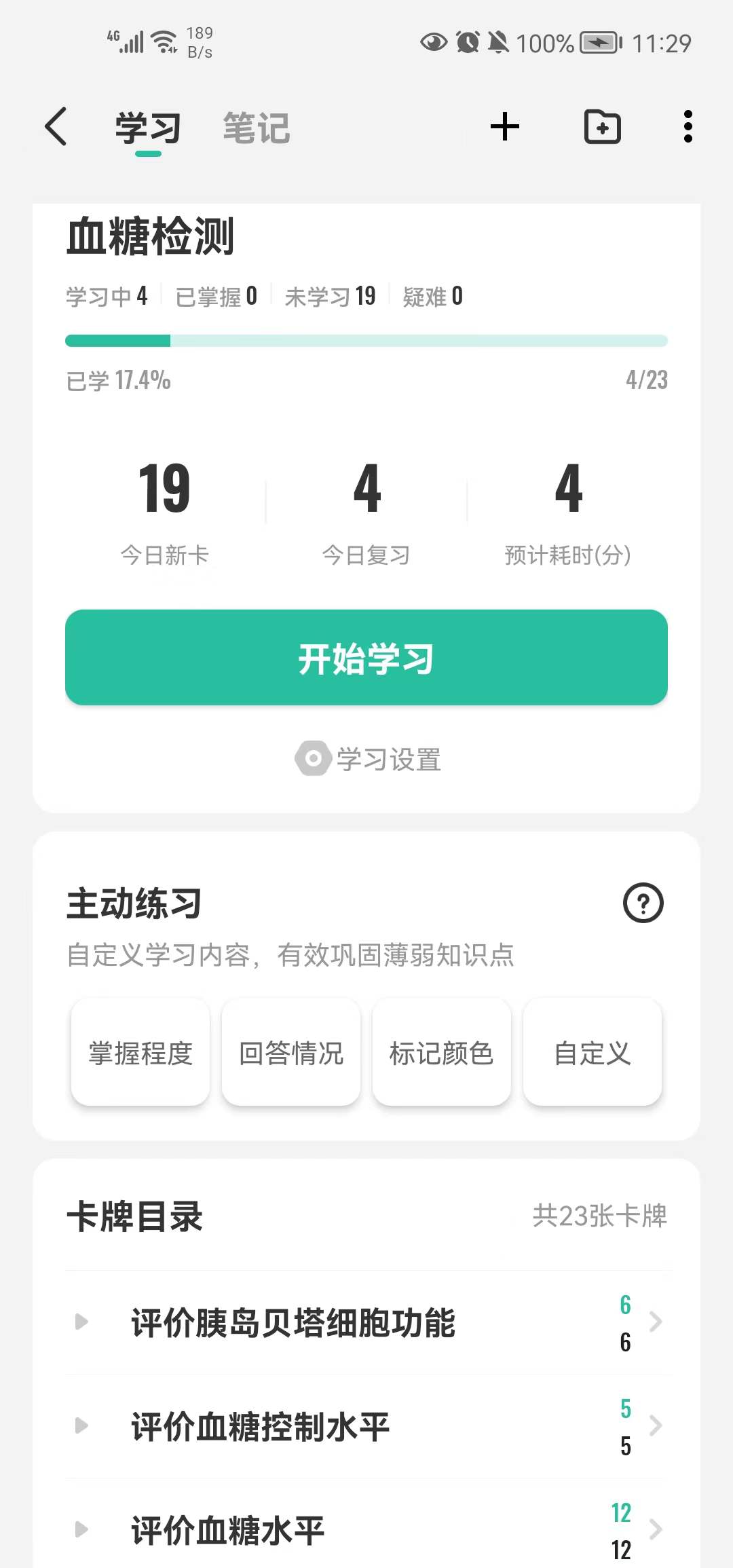Choose the 自定义 practice option
This screenshot has height=1568, width=733.
[593, 1053]
